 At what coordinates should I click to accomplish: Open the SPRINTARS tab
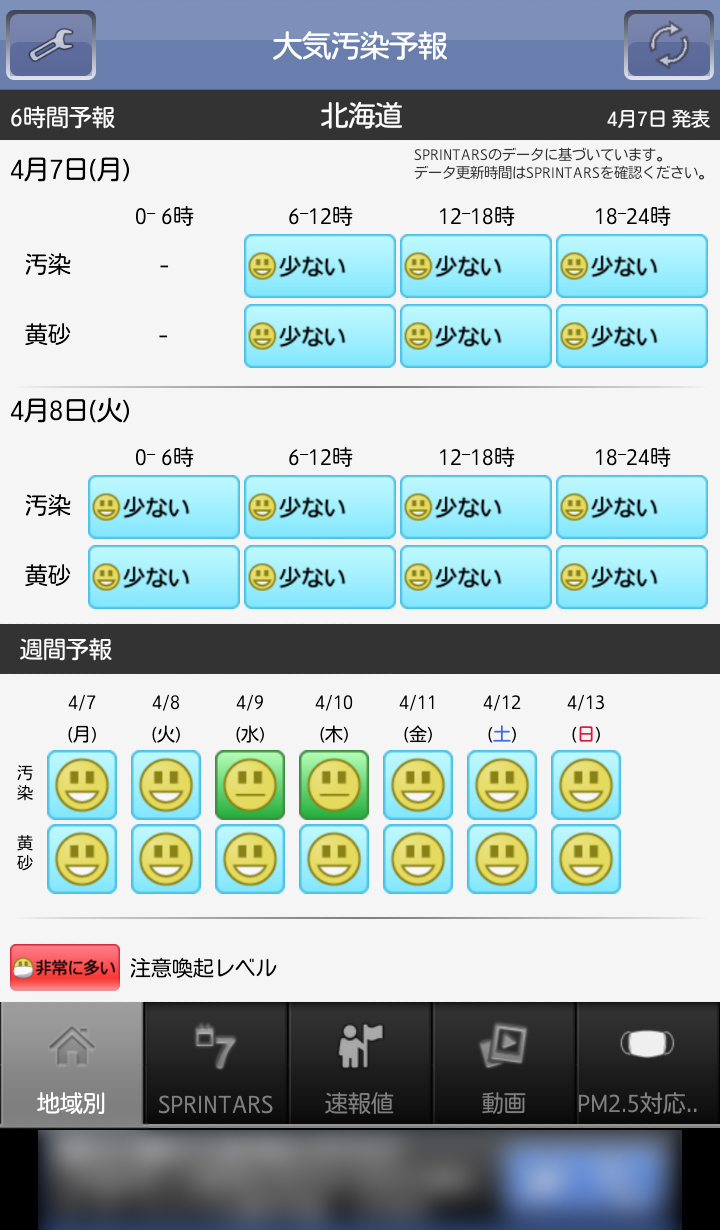point(216,1065)
